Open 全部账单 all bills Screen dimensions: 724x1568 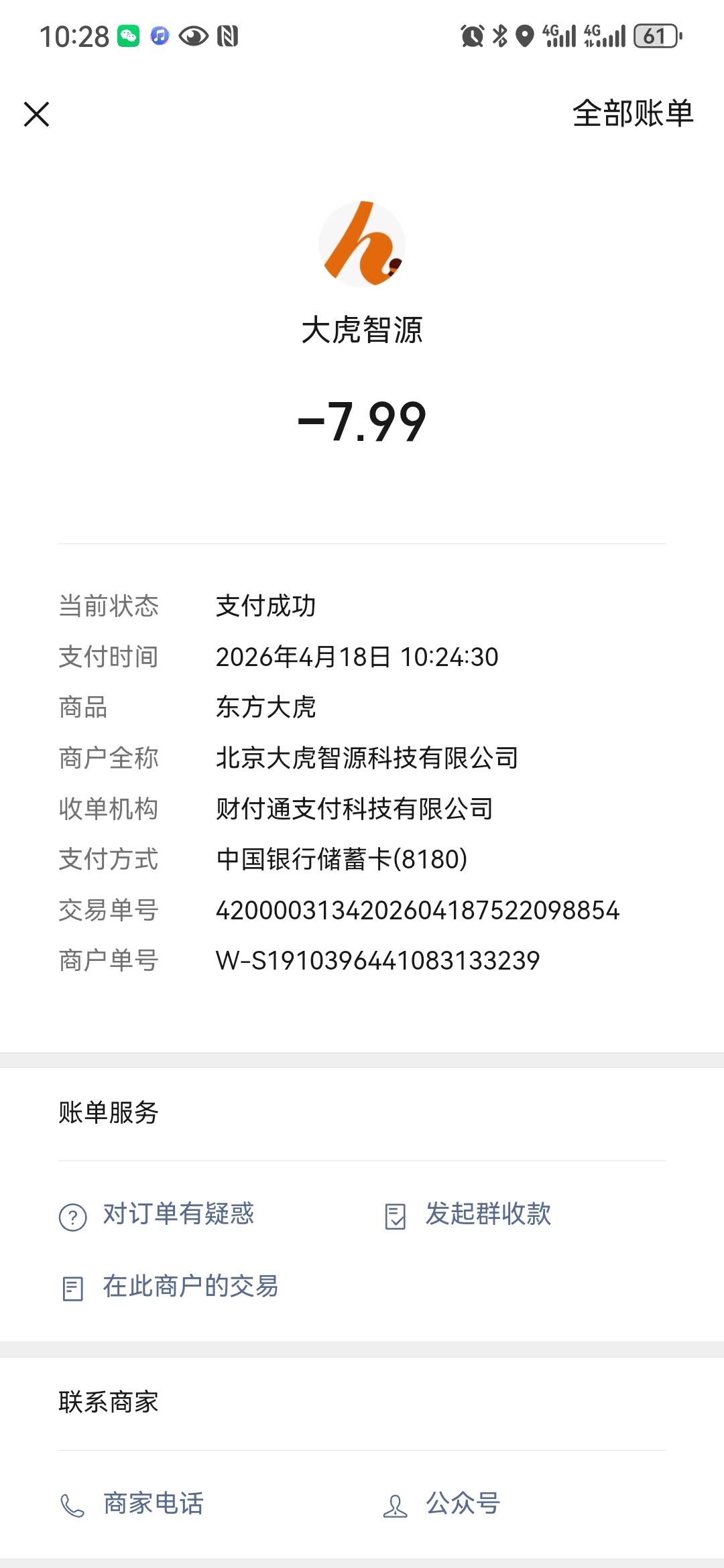pyautogui.click(x=633, y=113)
